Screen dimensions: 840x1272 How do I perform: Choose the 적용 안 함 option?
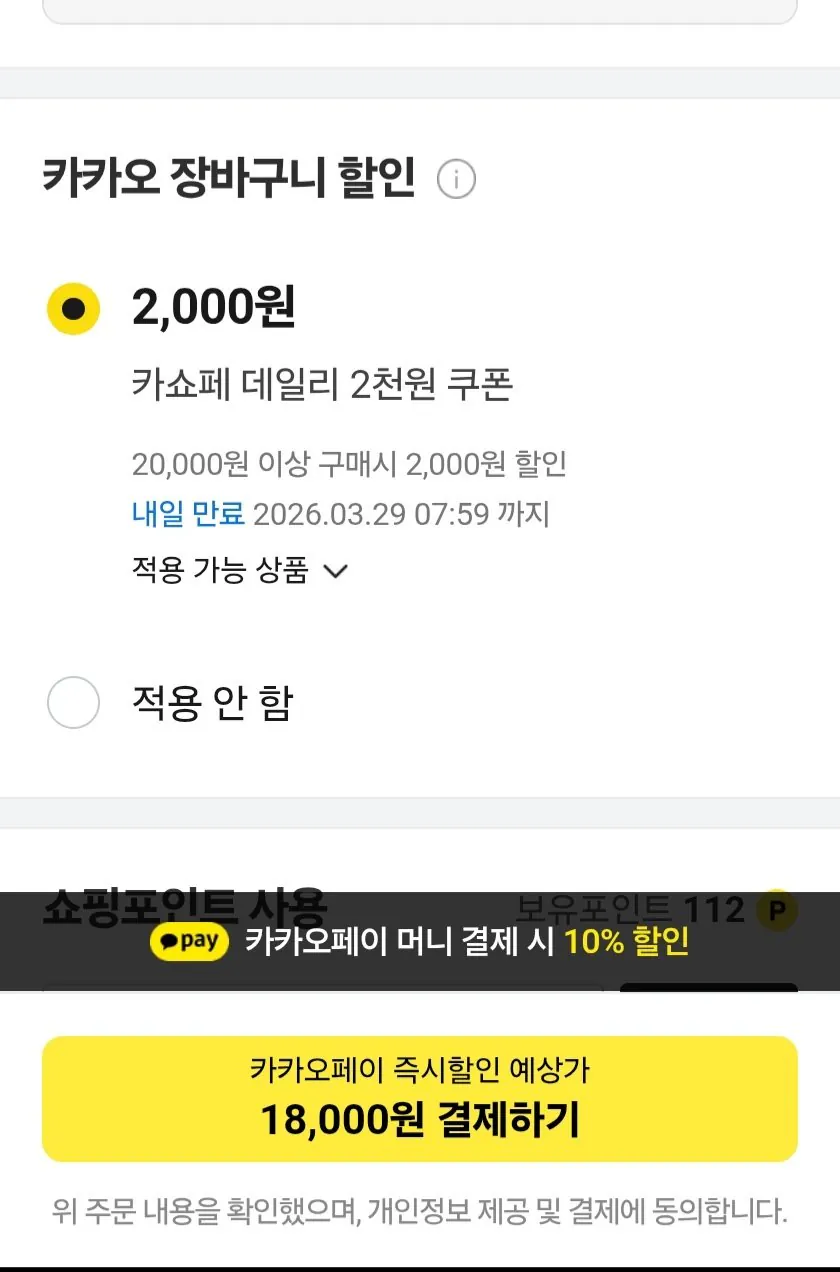(x=72, y=703)
